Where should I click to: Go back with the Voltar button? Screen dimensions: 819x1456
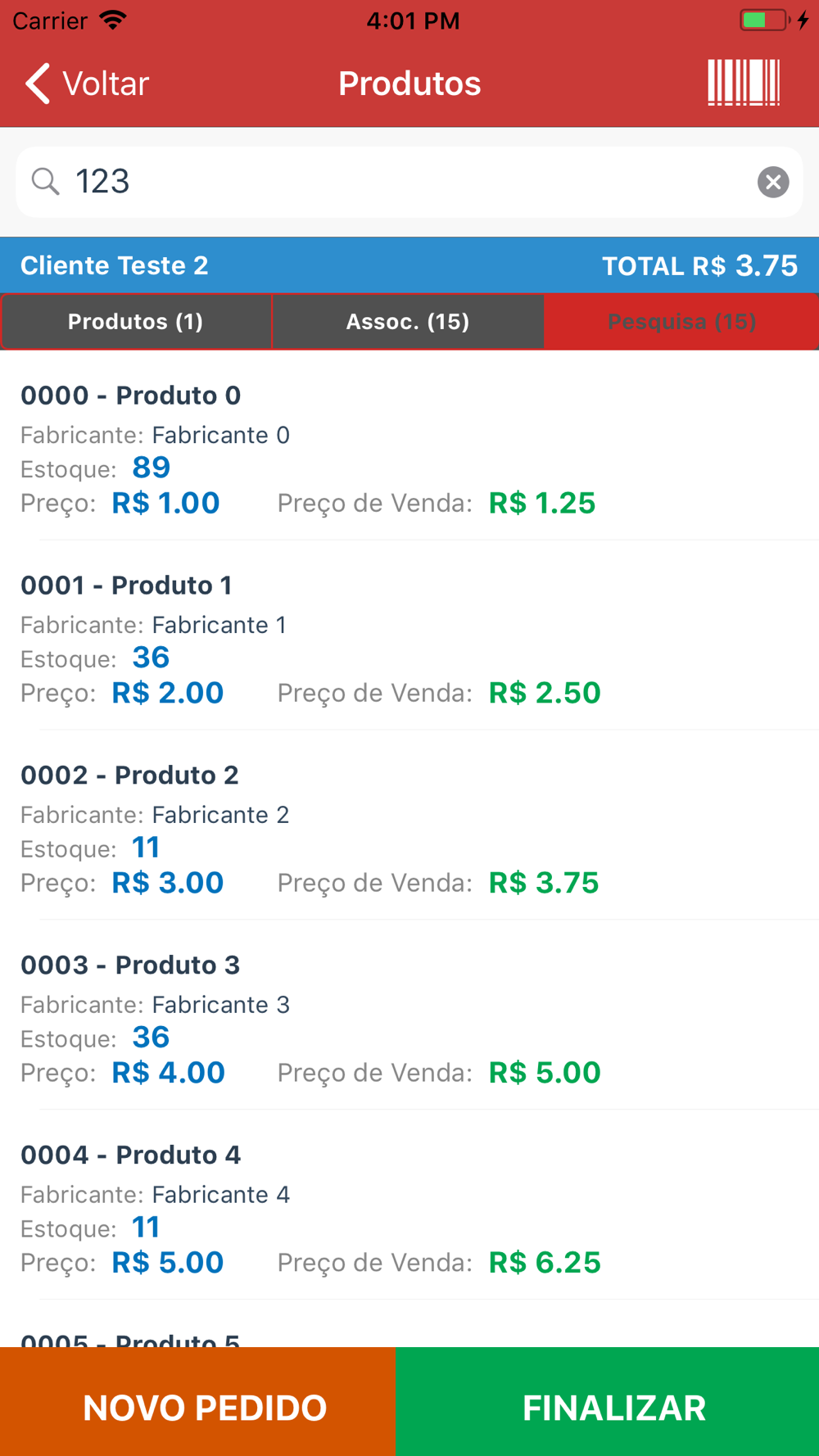[x=87, y=84]
